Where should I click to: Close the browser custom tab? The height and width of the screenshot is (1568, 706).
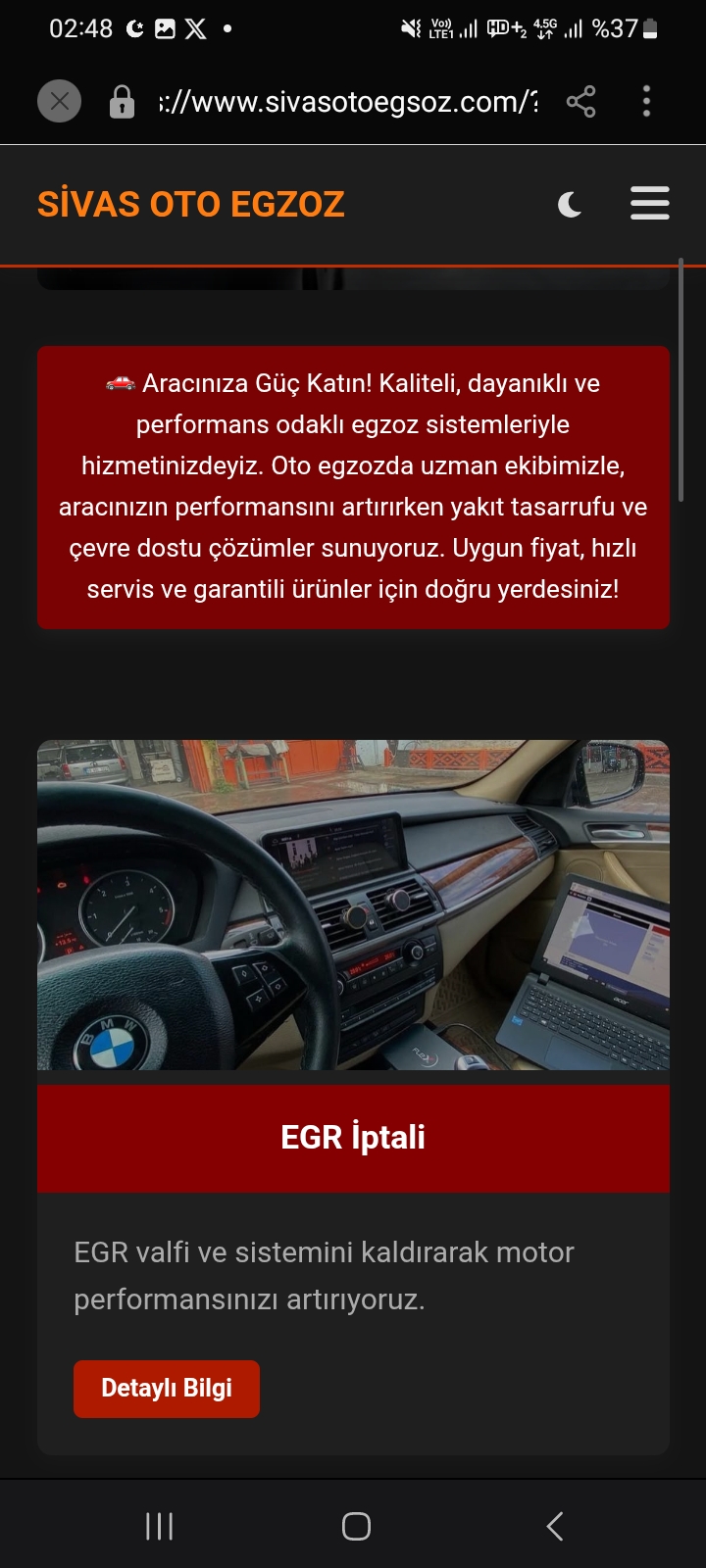click(59, 101)
